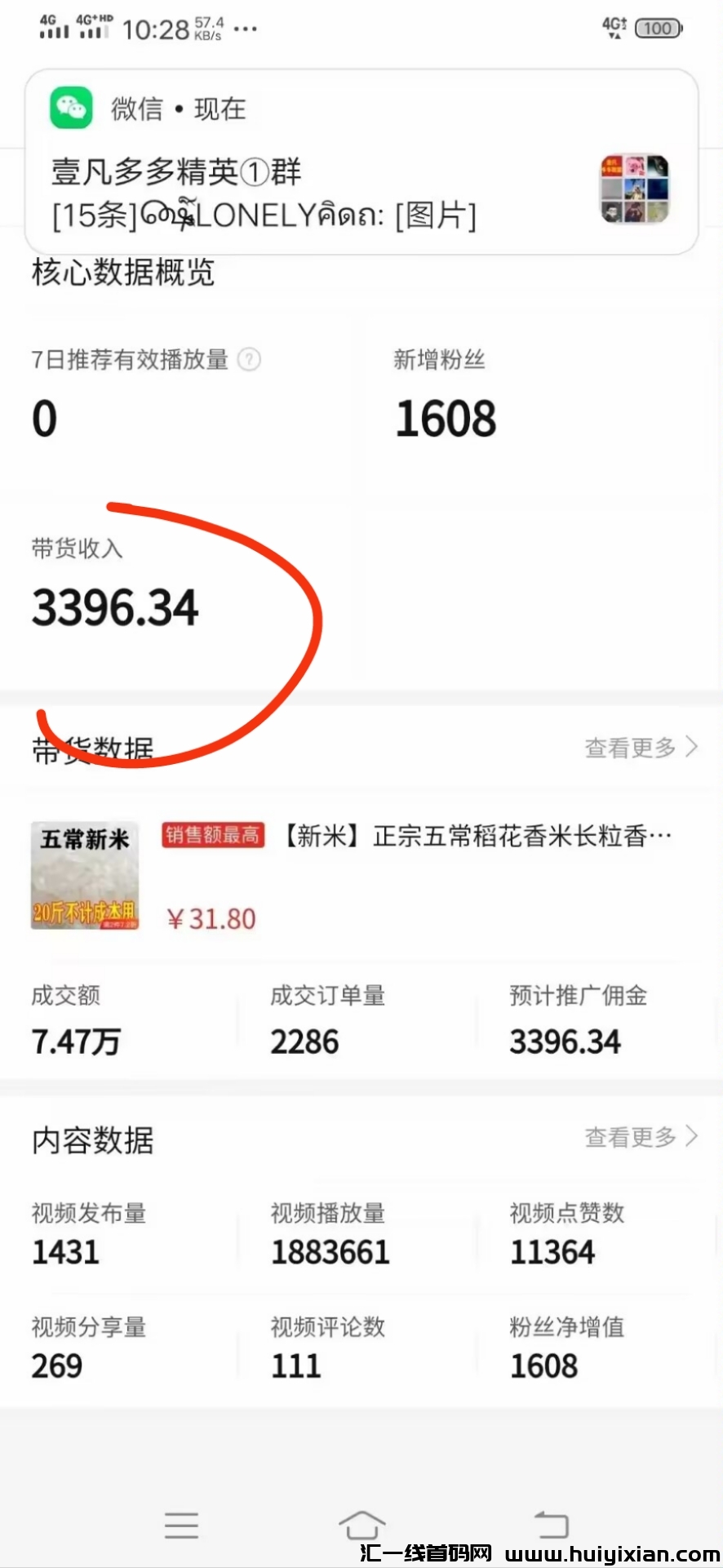The image size is (723, 1568).
Task: Expand 内容数据 using its right chevron
Action: (693, 1135)
